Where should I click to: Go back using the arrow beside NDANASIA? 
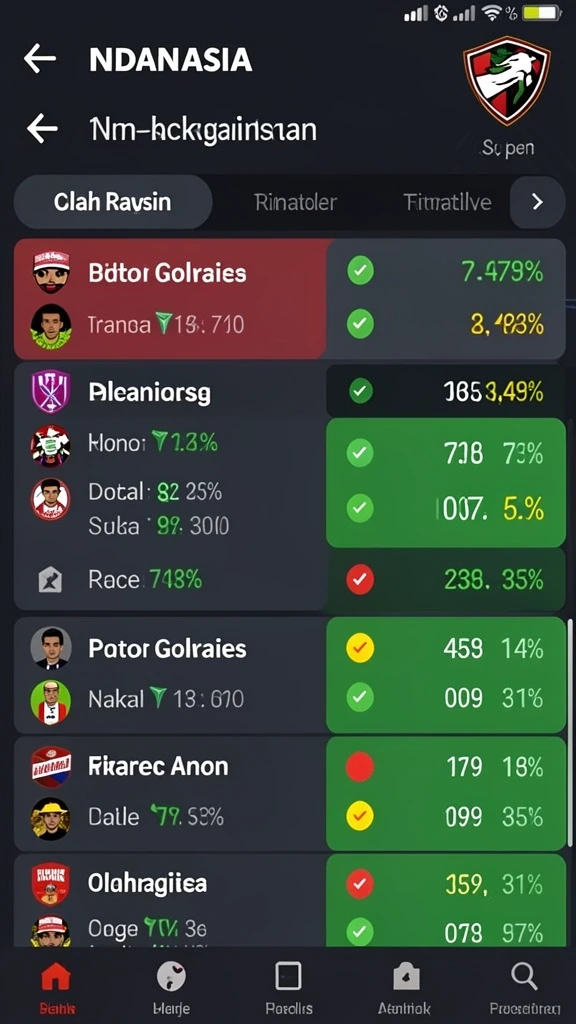pyautogui.click(x=40, y=59)
